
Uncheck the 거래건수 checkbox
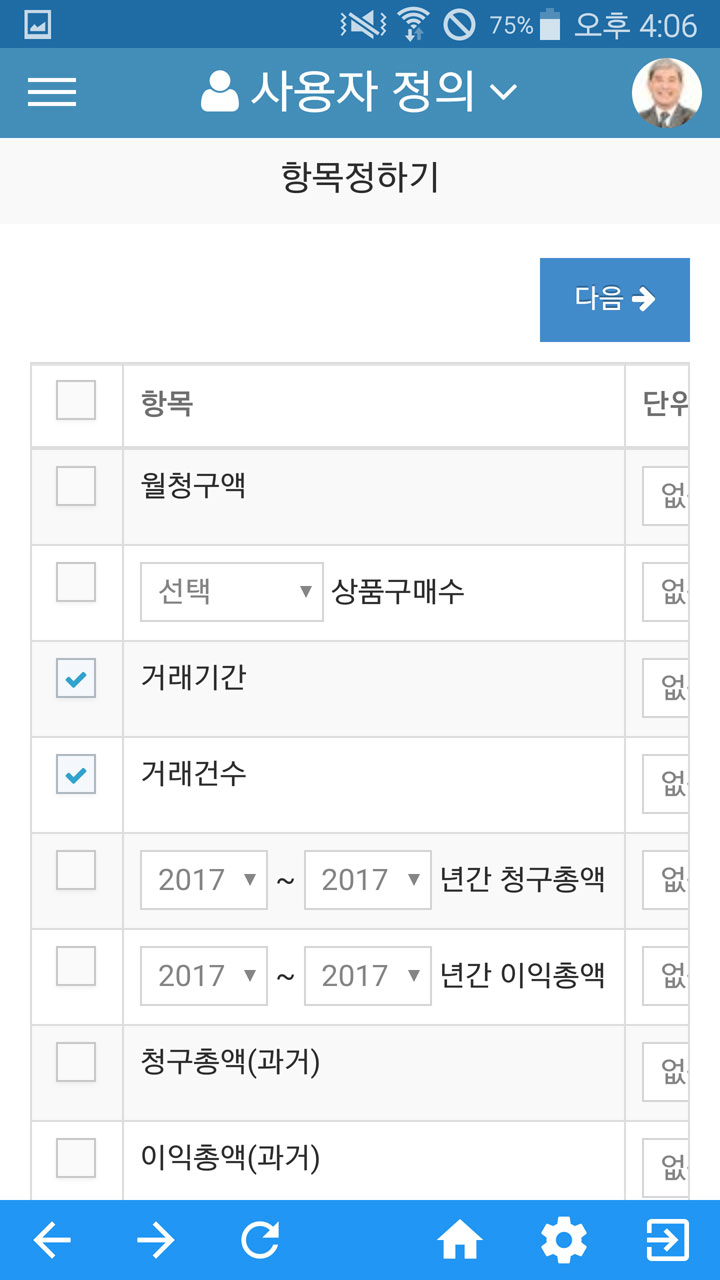point(76,774)
